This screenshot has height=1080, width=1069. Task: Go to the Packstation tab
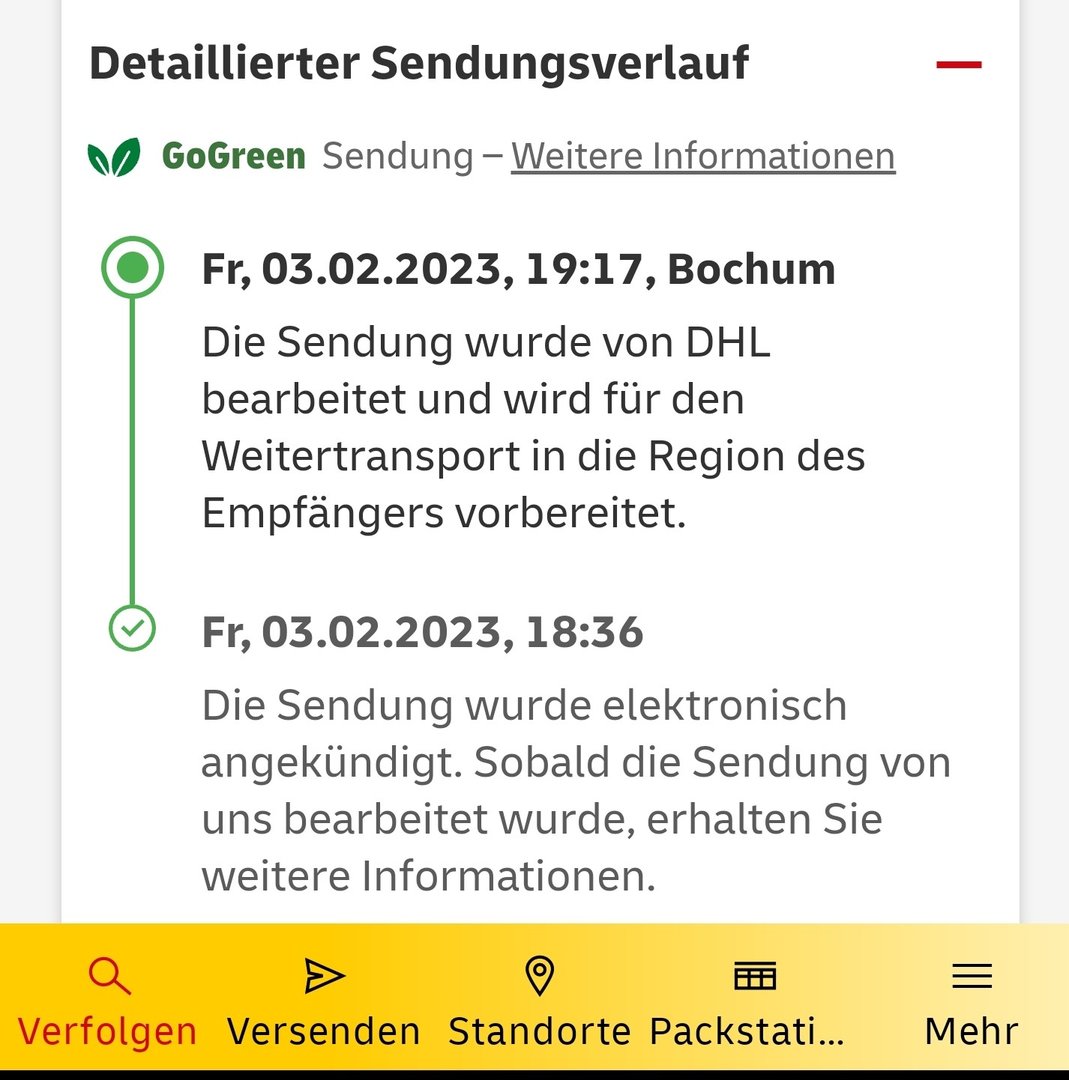(753, 1001)
